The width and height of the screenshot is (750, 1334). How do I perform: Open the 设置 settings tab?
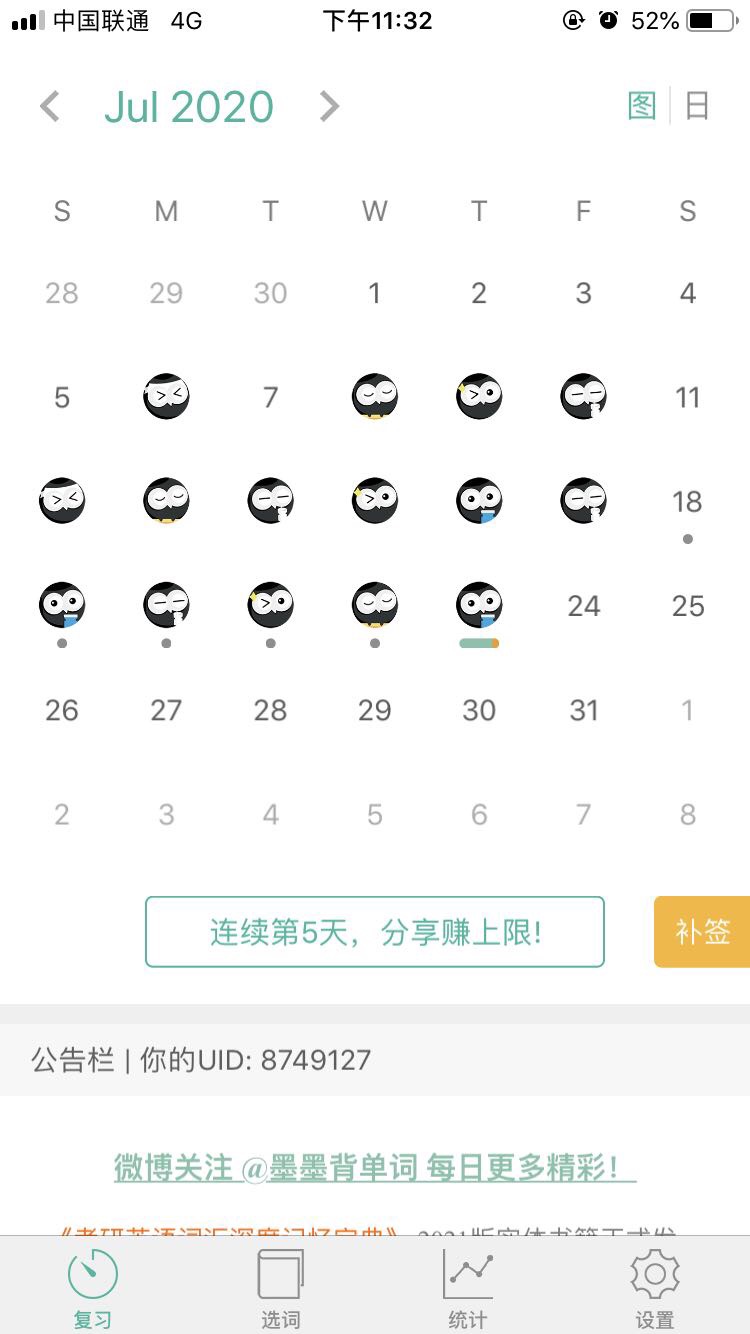pyautogui.click(x=655, y=1288)
